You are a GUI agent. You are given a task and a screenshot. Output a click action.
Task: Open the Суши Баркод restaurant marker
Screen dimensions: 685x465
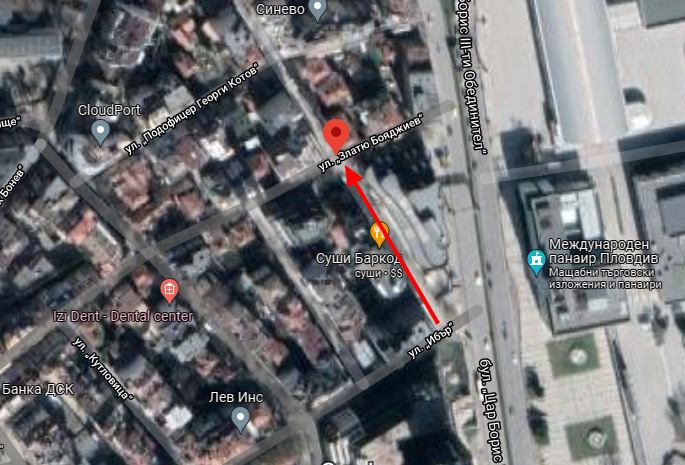(379, 235)
